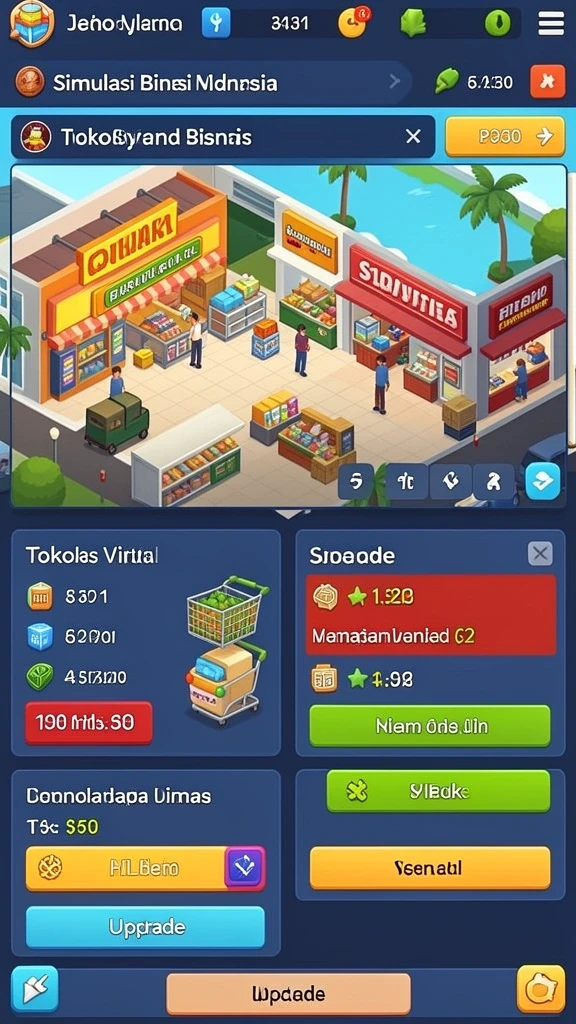The image size is (576, 1024).
Task: Tap the yellow P930 arrow button
Action: [x=505, y=136]
